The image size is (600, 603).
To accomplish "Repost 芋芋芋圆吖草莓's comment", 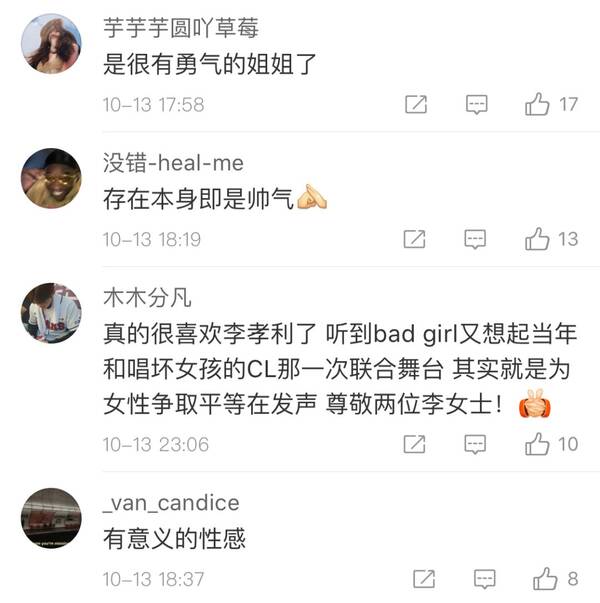I will click(x=415, y=104).
